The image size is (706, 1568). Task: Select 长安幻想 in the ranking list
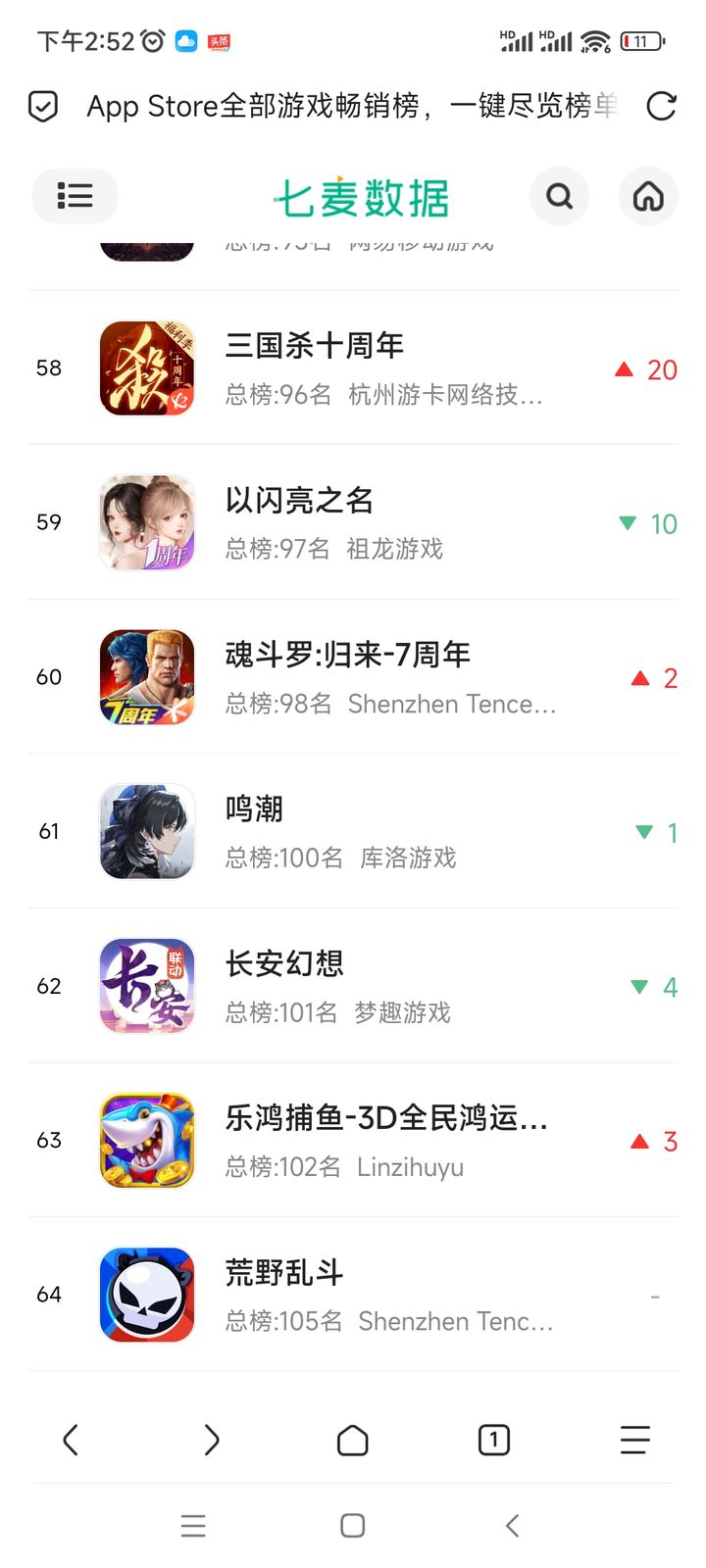coord(284,986)
